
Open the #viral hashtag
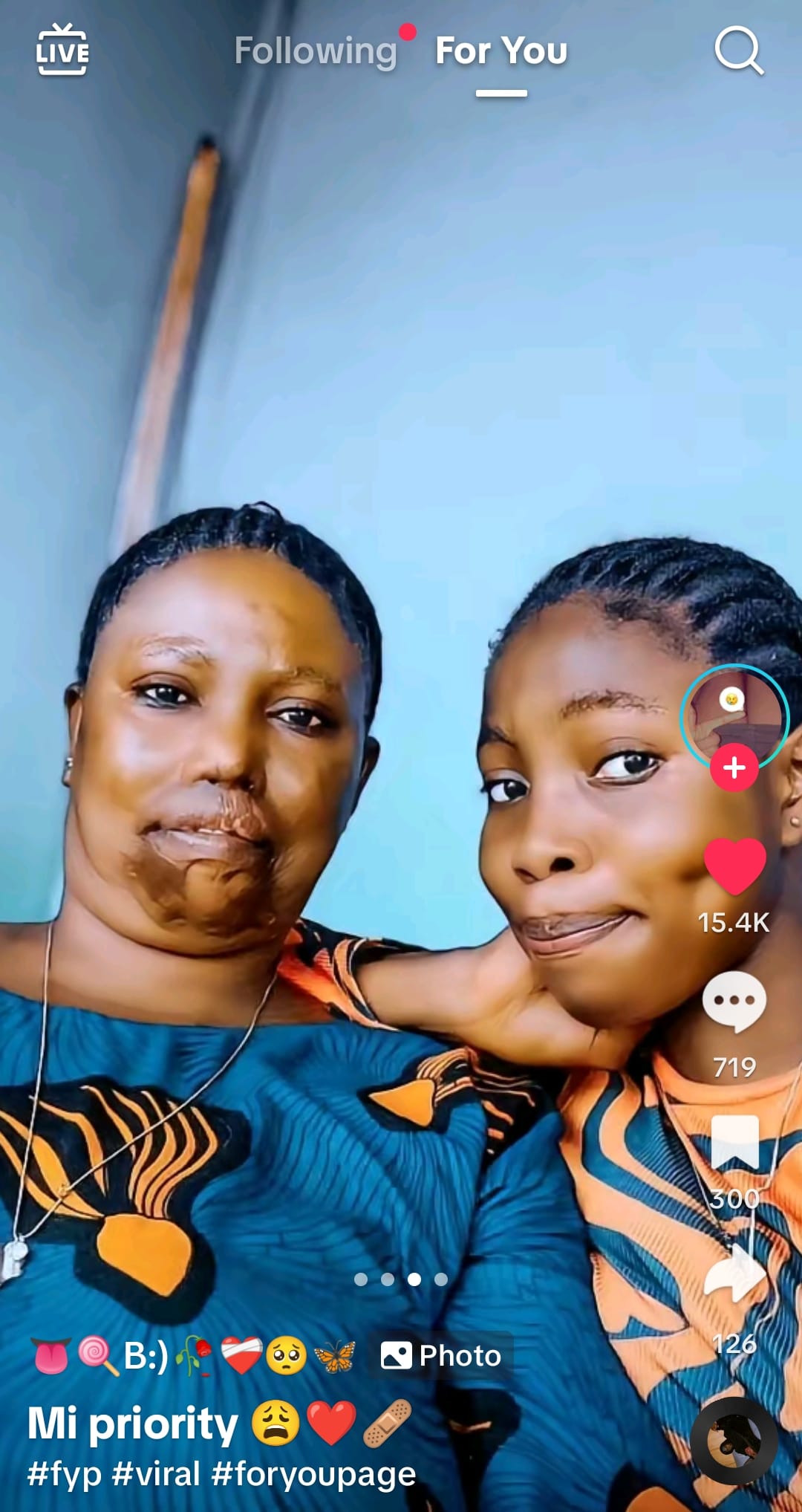pyautogui.click(x=156, y=1475)
